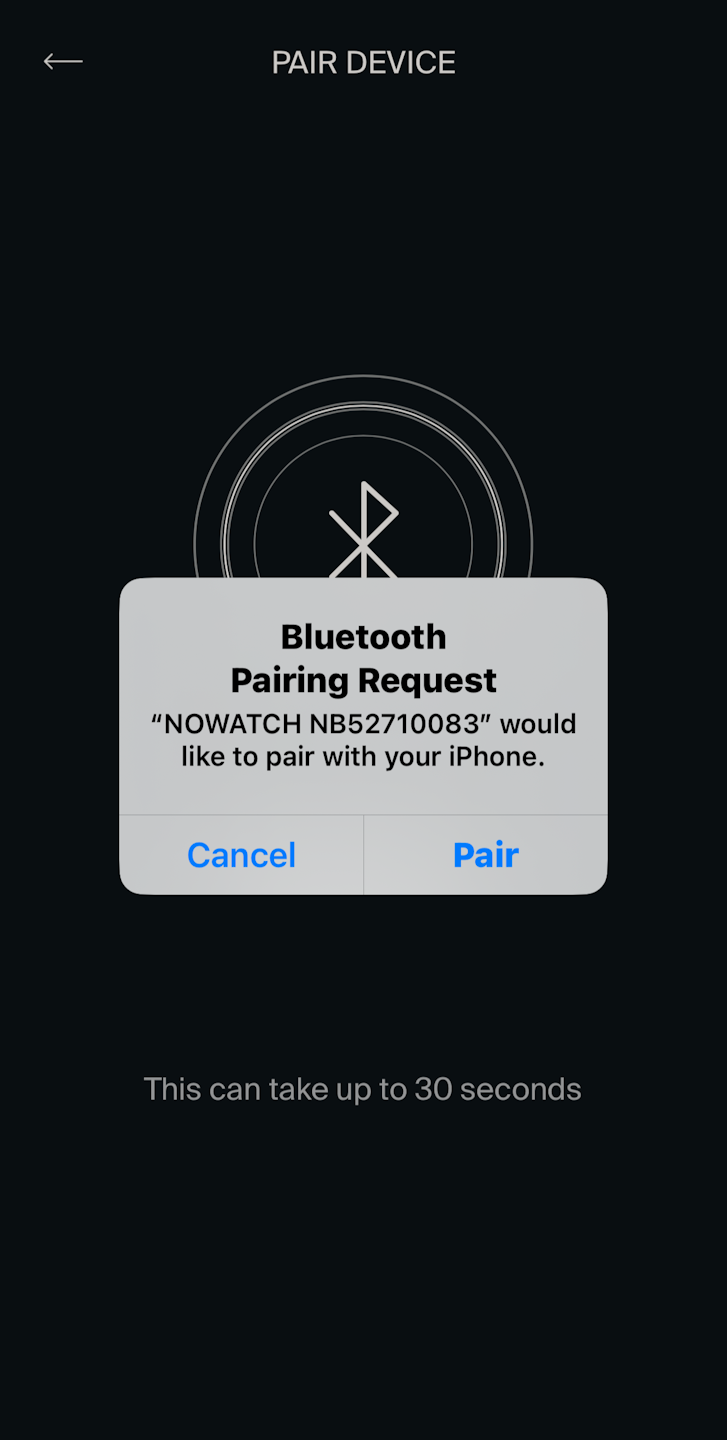Go back using the top-left arrow

(x=63, y=62)
